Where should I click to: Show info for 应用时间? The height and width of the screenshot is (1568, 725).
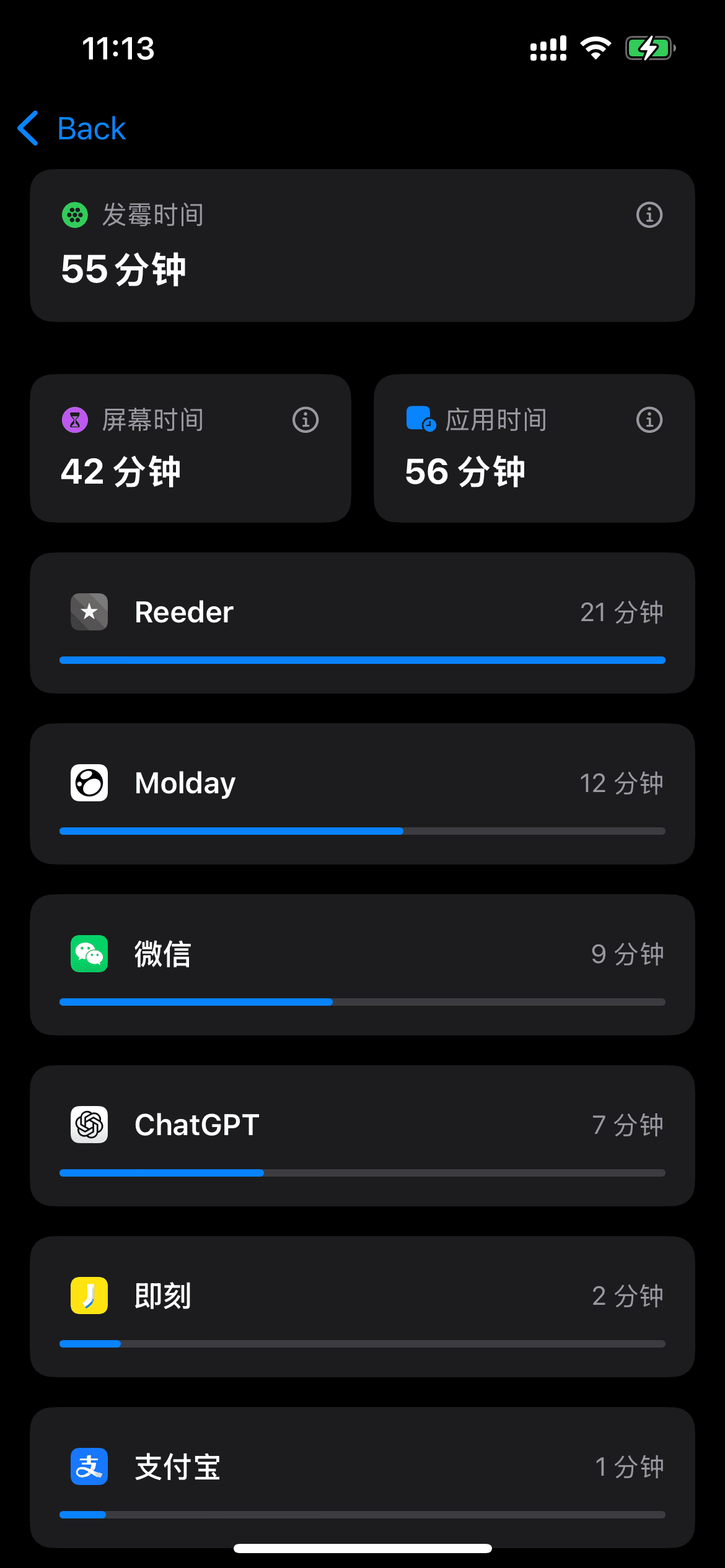(x=648, y=420)
